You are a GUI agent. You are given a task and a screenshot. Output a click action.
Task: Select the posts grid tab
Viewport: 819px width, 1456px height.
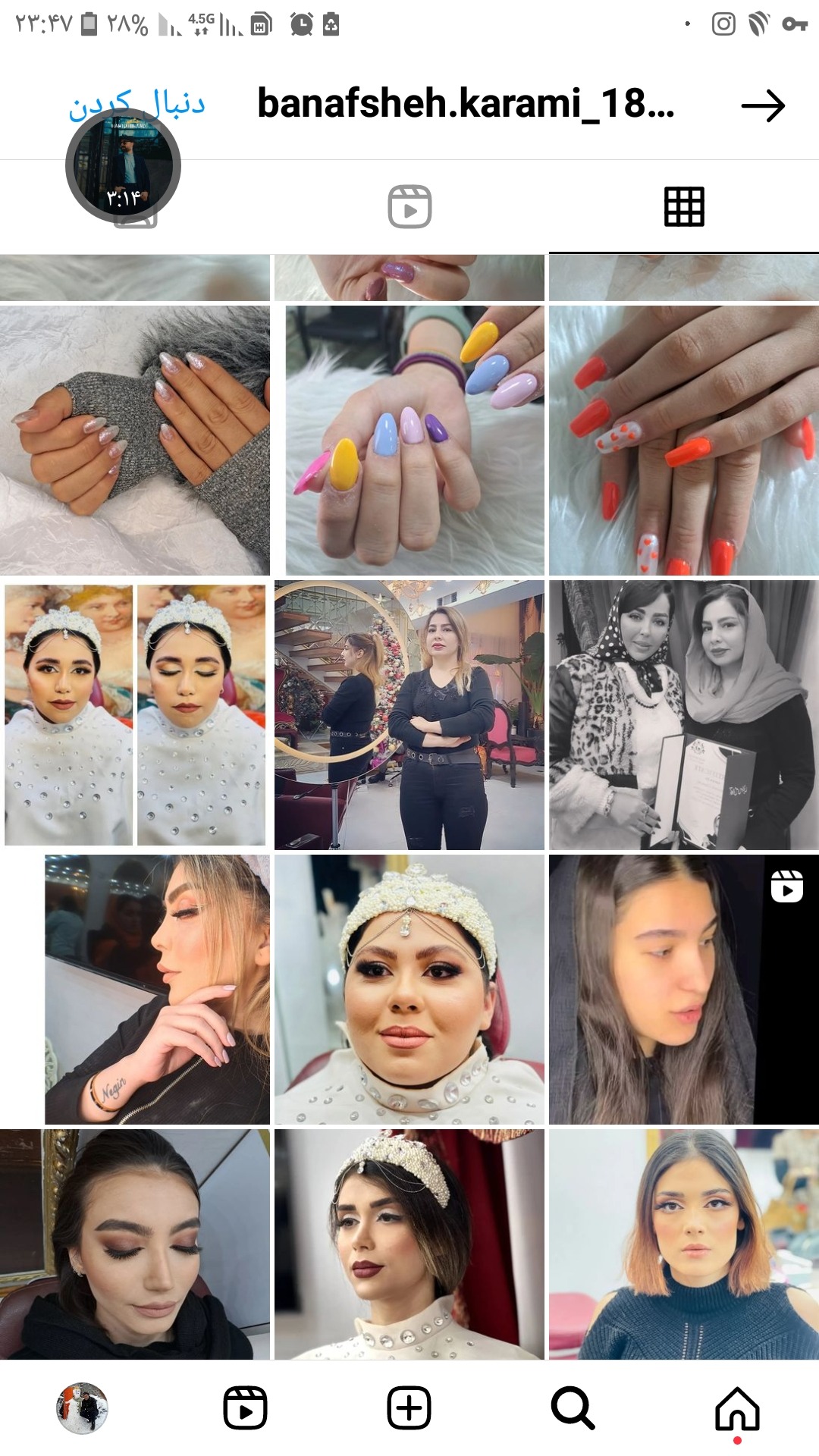pos(684,206)
